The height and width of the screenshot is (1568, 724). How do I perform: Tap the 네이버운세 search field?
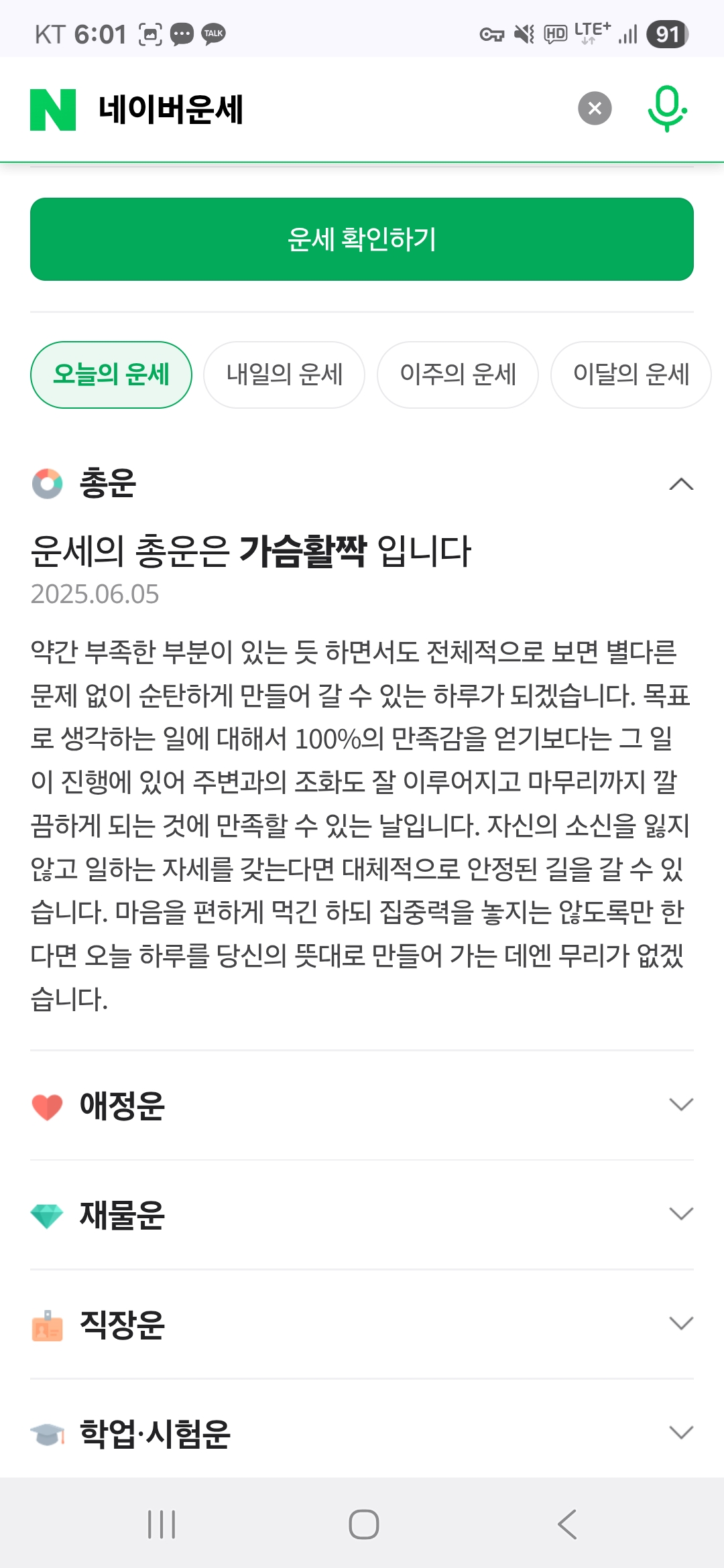(x=322, y=109)
